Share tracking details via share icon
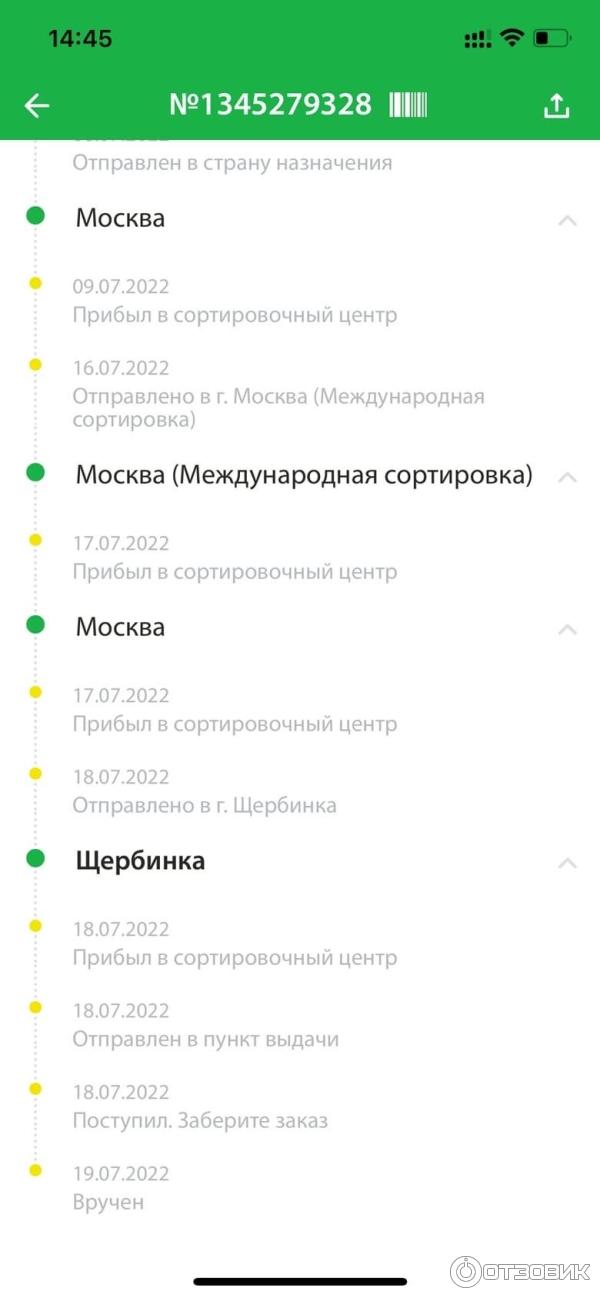The width and height of the screenshot is (600, 1298). point(556,105)
